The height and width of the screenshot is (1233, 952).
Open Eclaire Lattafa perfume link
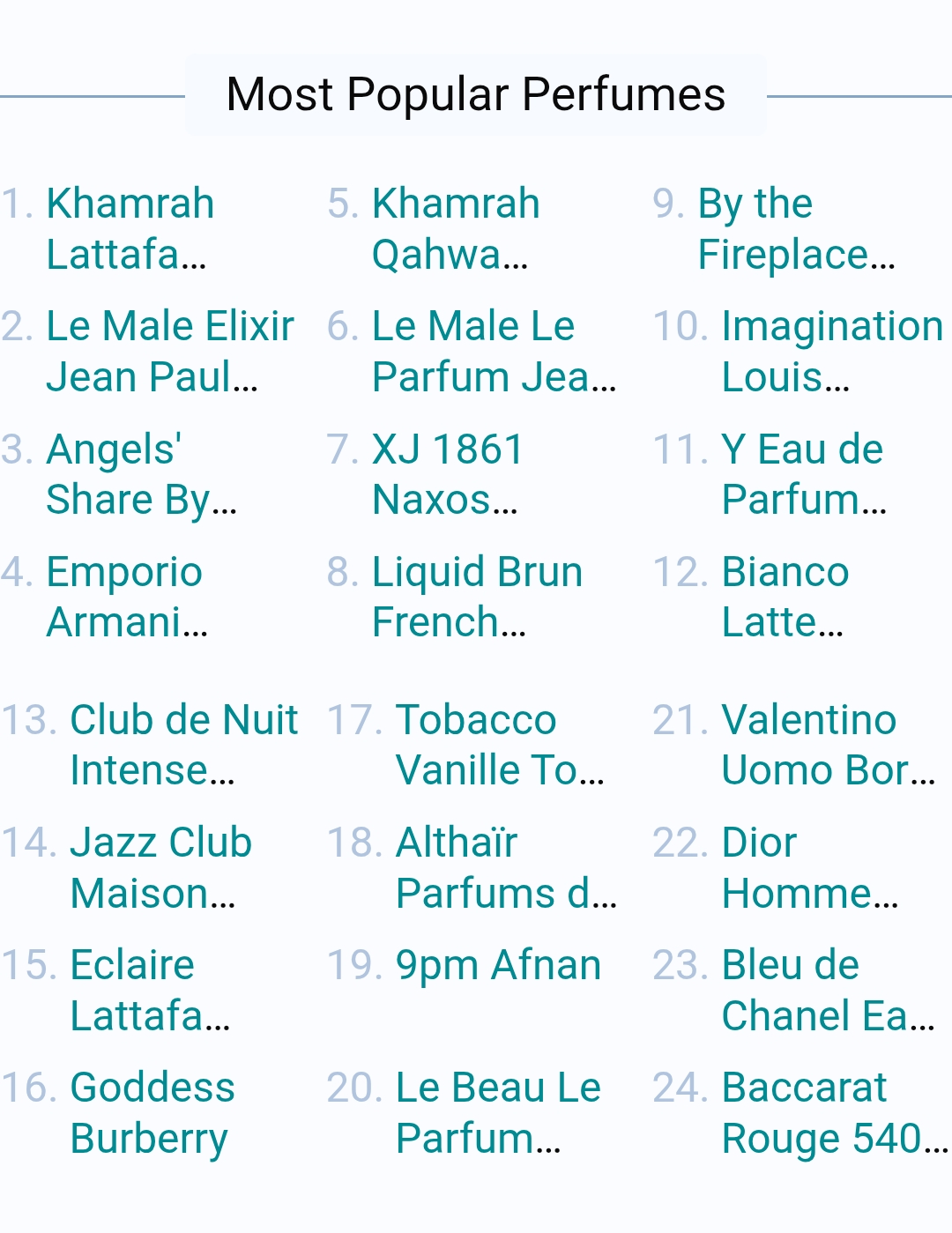click(148, 990)
